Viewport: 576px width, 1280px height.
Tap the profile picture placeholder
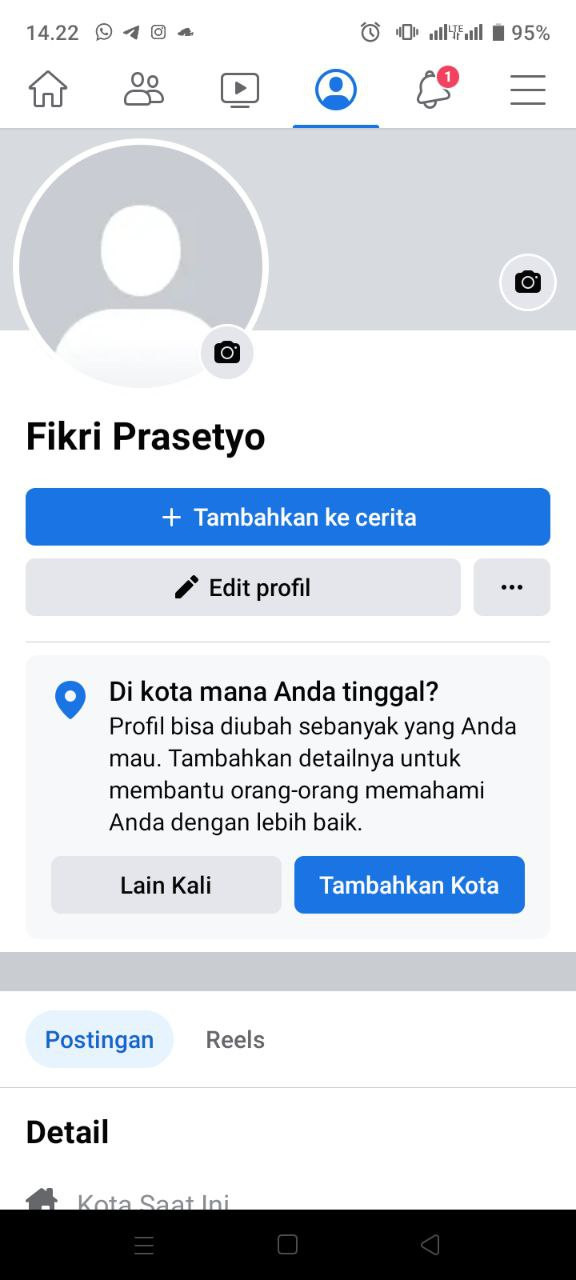(x=141, y=265)
